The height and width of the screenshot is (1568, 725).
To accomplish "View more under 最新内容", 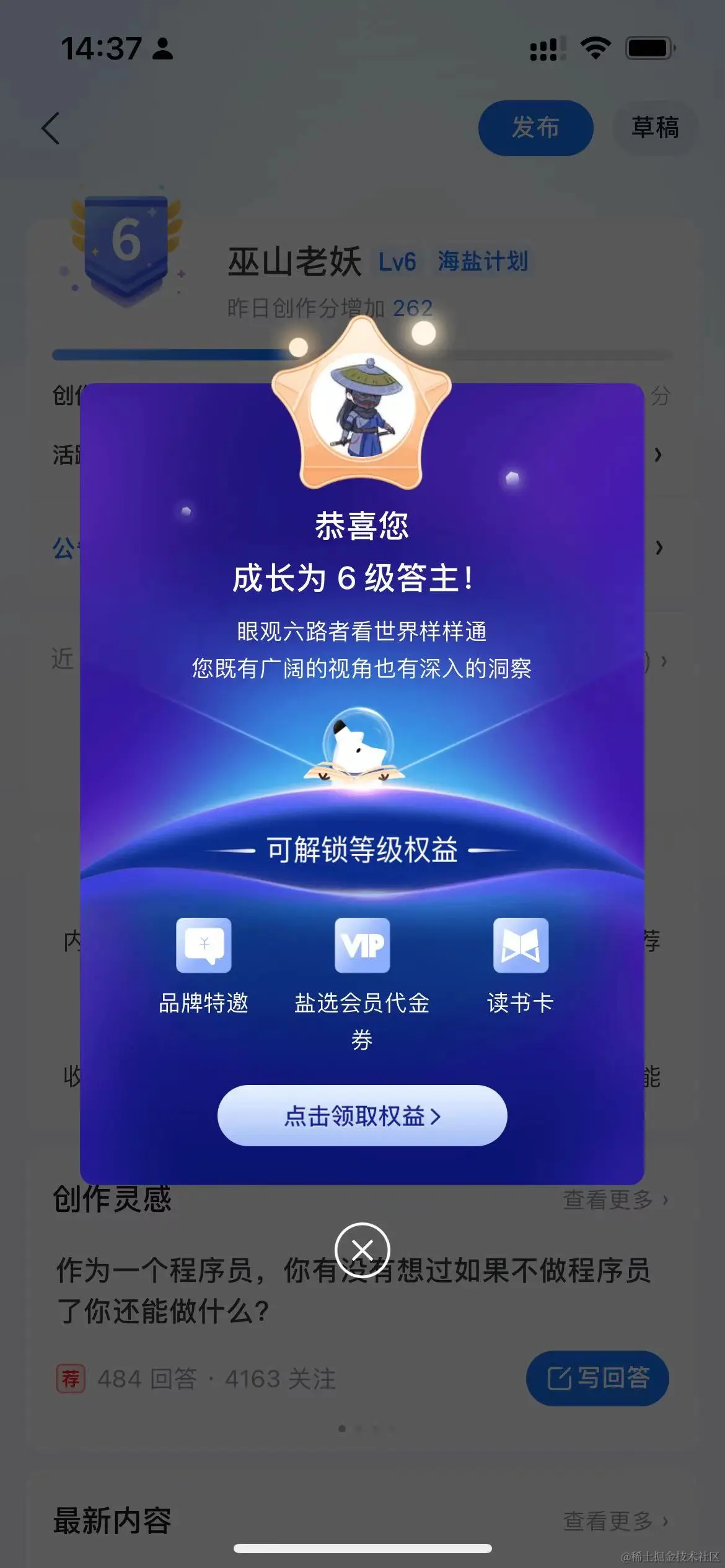I will tap(615, 1520).
